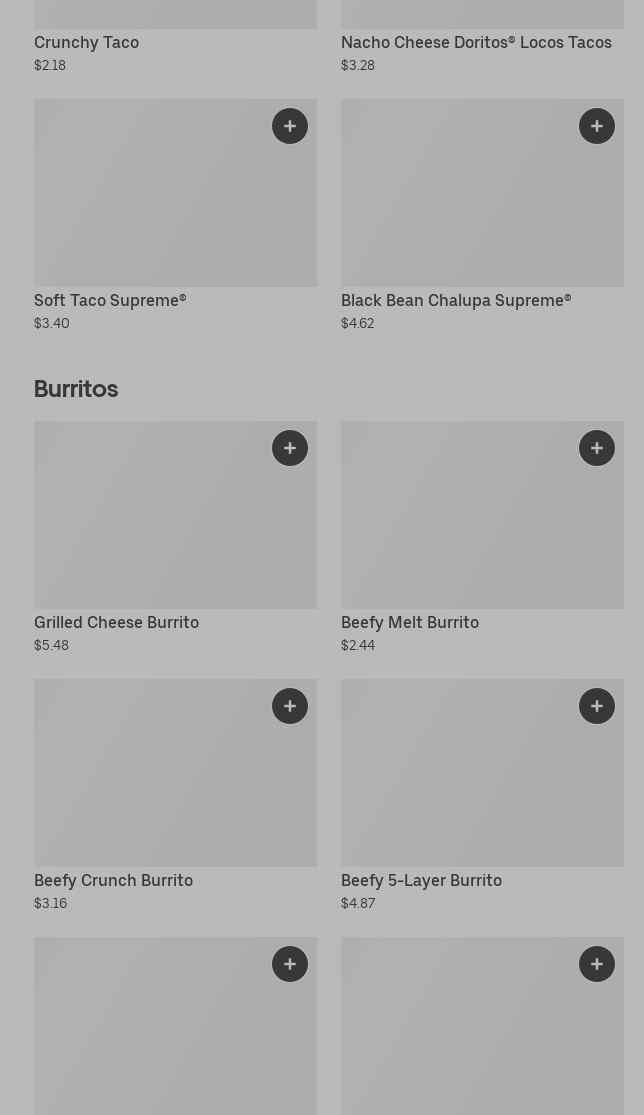Add Beefy 5-Layer Burrito to cart
The width and height of the screenshot is (644, 1115).
[x=597, y=706]
